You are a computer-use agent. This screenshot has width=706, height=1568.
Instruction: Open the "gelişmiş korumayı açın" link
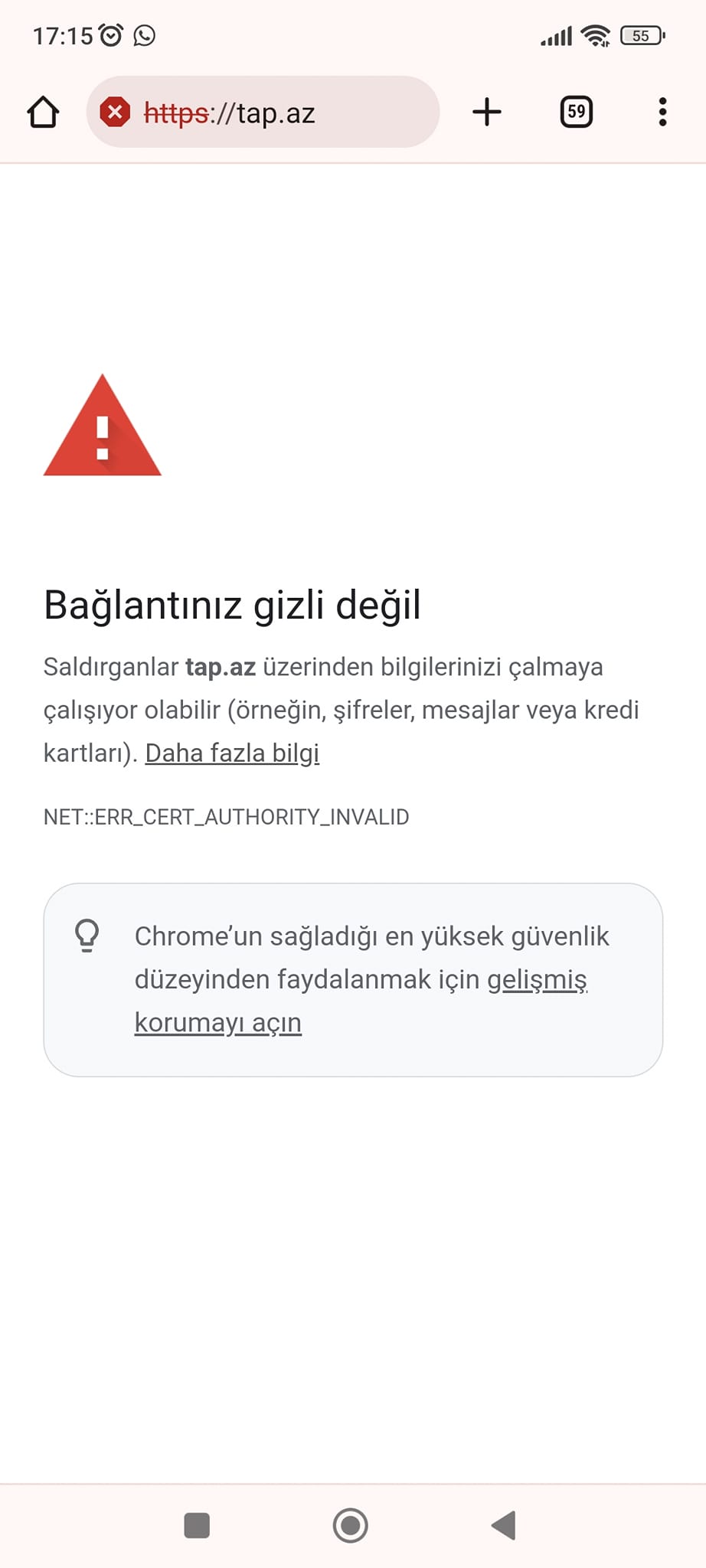(x=361, y=1001)
